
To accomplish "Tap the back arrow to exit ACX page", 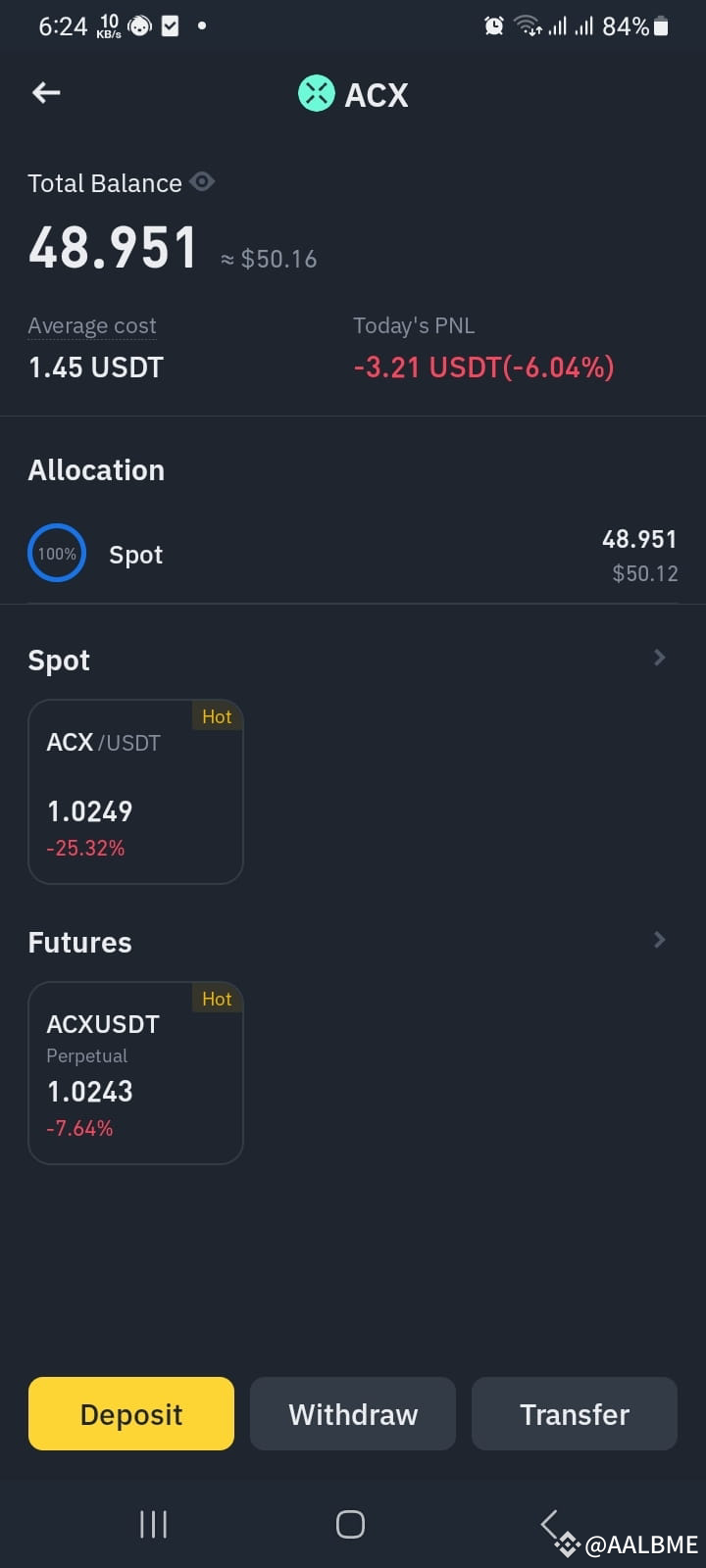I will pyautogui.click(x=45, y=92).
